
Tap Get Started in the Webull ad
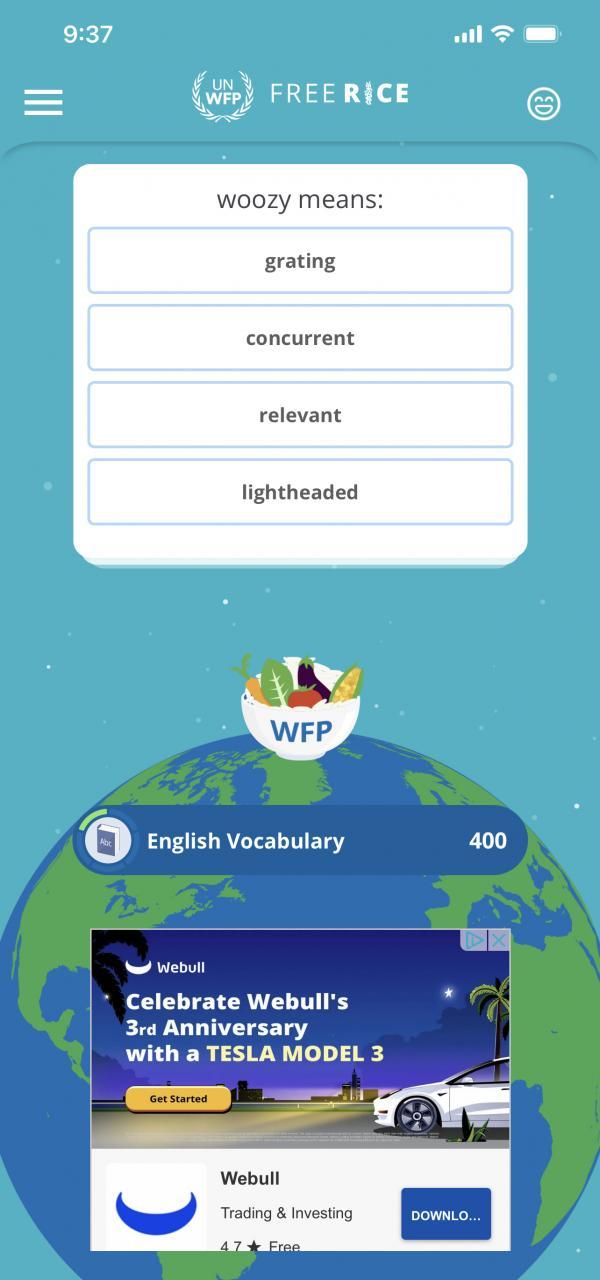click(178, 1099)
